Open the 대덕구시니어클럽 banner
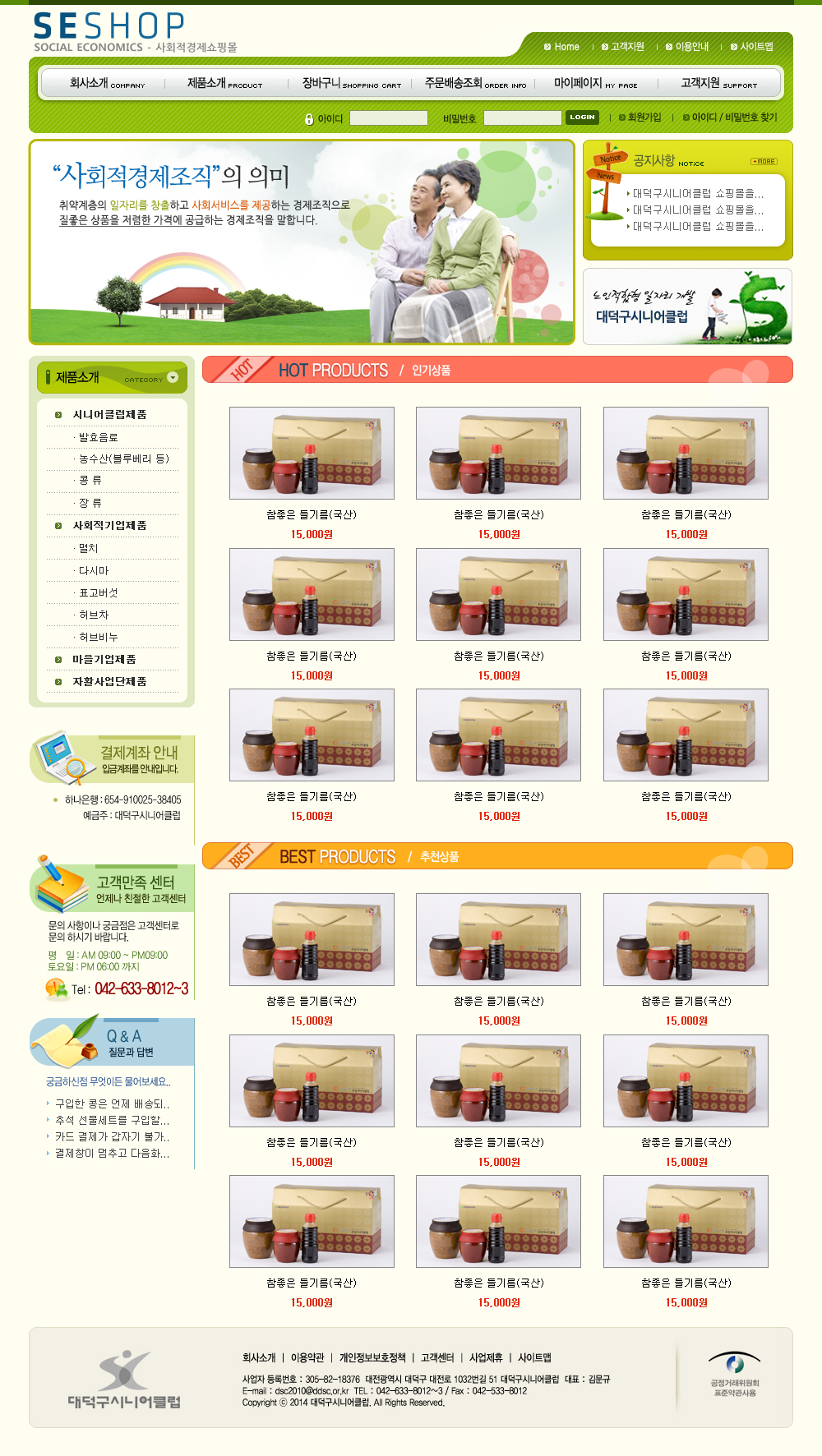This screenshot has height=1456, width=822. 687,306
